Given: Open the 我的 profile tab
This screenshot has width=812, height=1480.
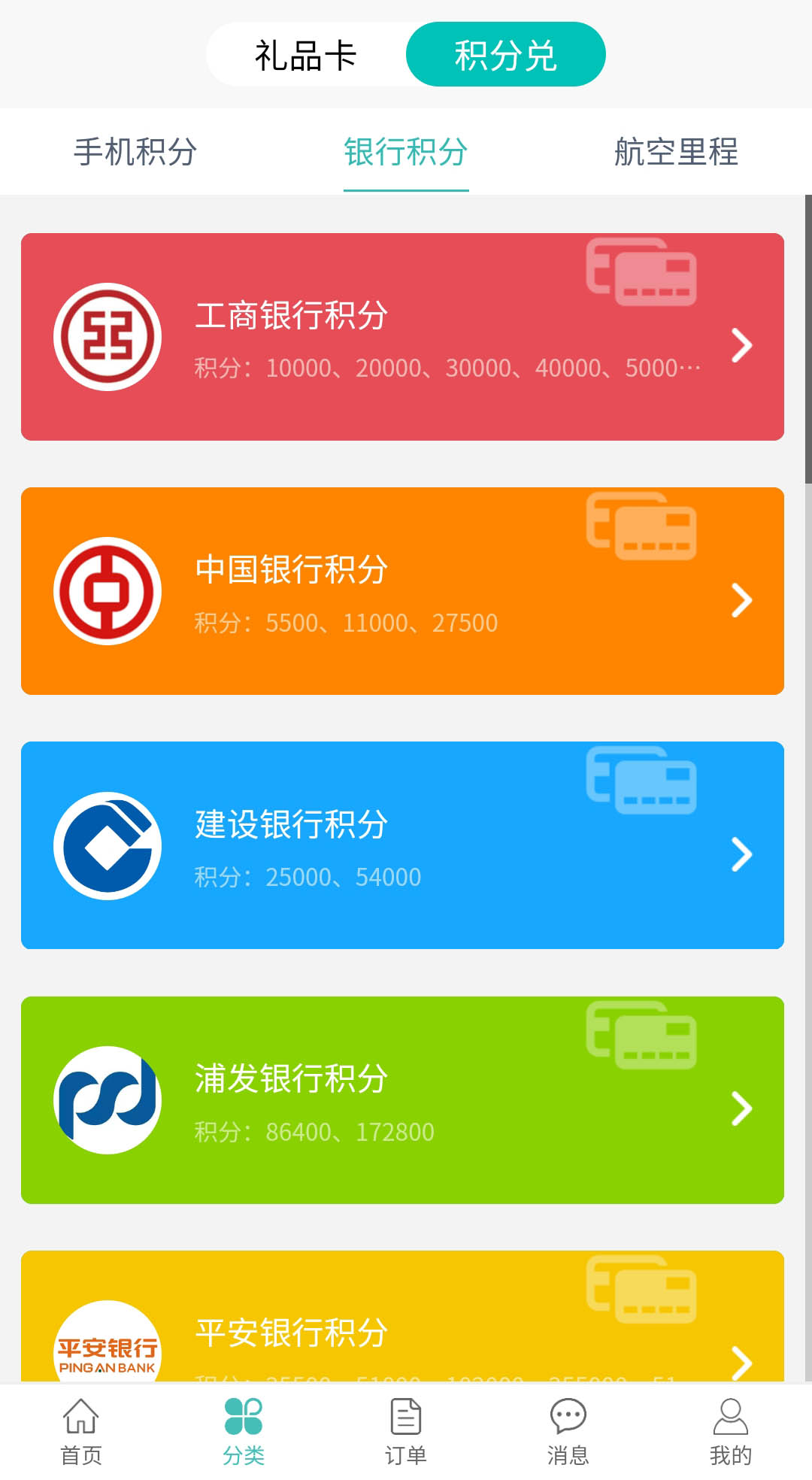Looking at the screenshot, I should tap(730, 1432).
